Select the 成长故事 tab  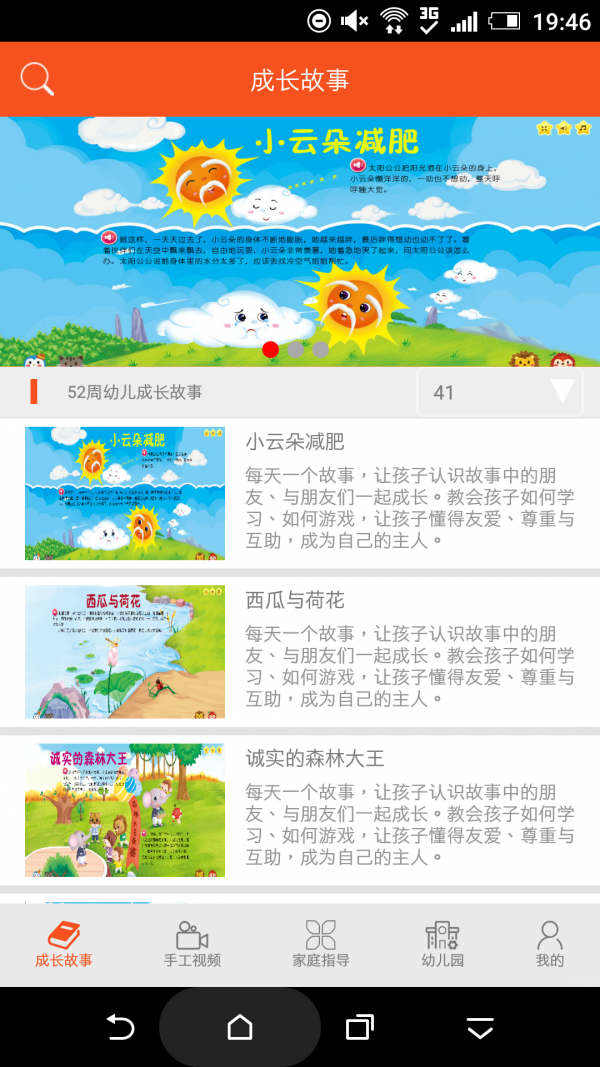click(x=64, y=945)
